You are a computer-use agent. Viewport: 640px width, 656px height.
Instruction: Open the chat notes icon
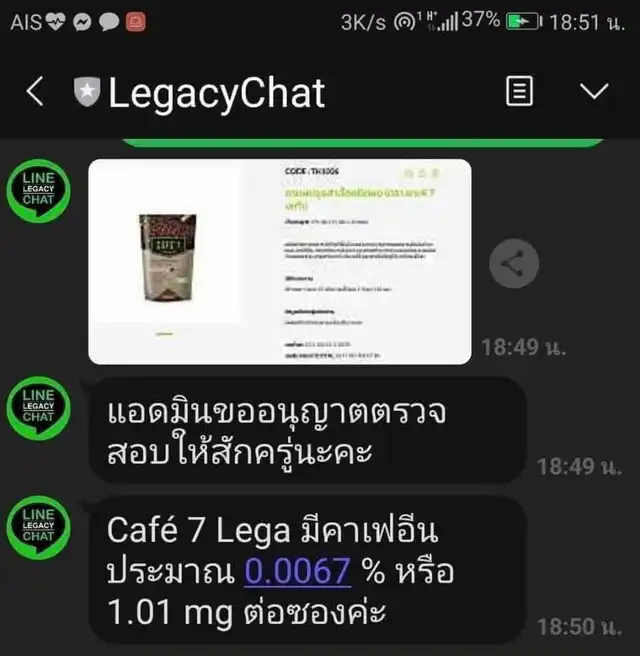point(519,93)
